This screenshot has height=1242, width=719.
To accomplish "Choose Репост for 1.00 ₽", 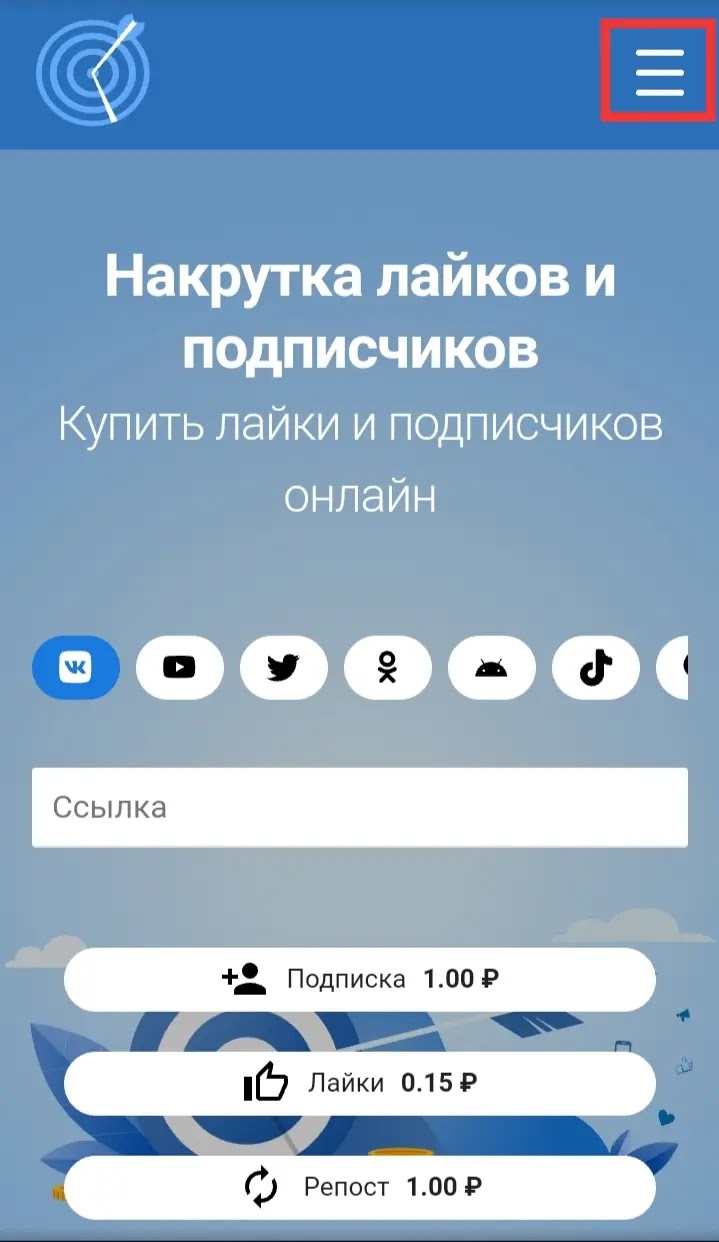I will 360,1187.
